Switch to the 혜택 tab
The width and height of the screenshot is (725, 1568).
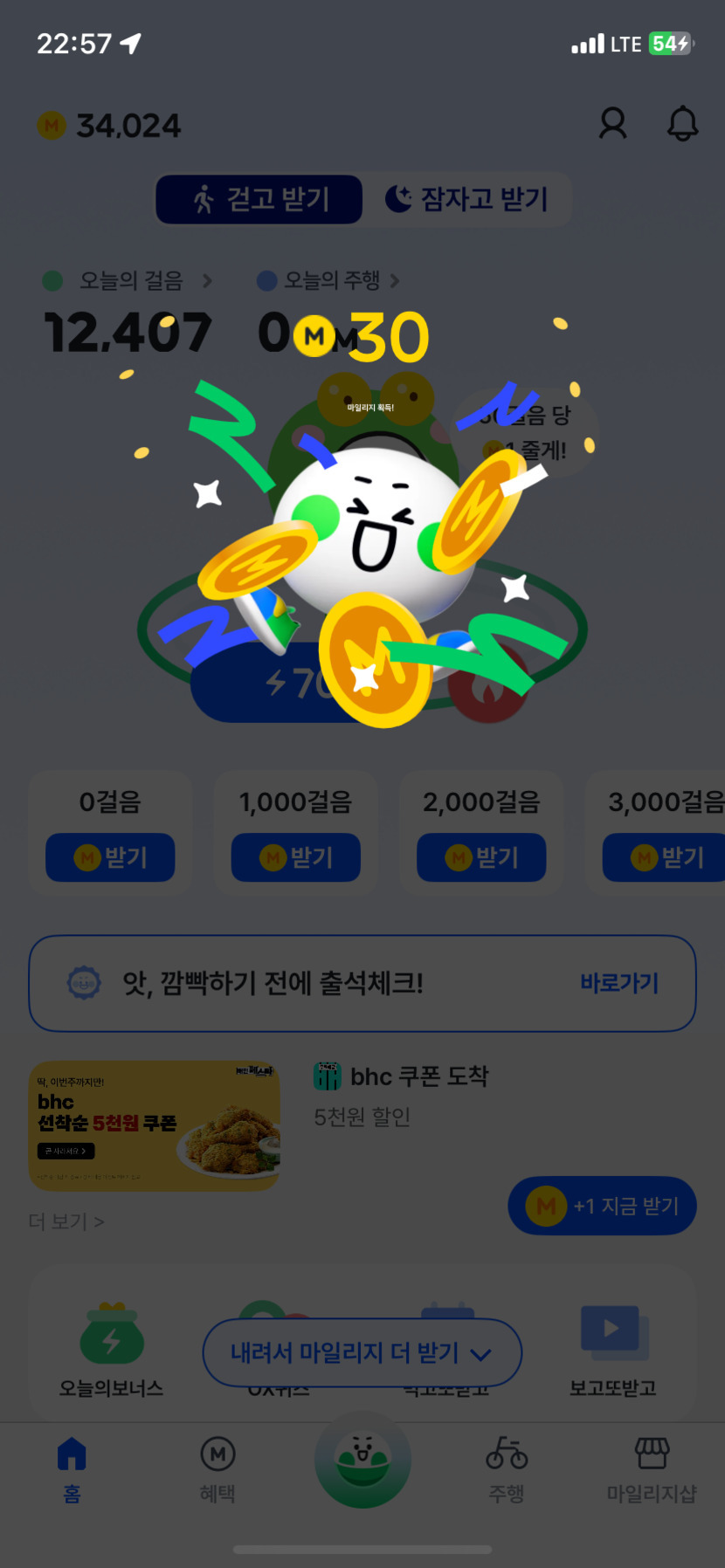(x=217, y=1468)
